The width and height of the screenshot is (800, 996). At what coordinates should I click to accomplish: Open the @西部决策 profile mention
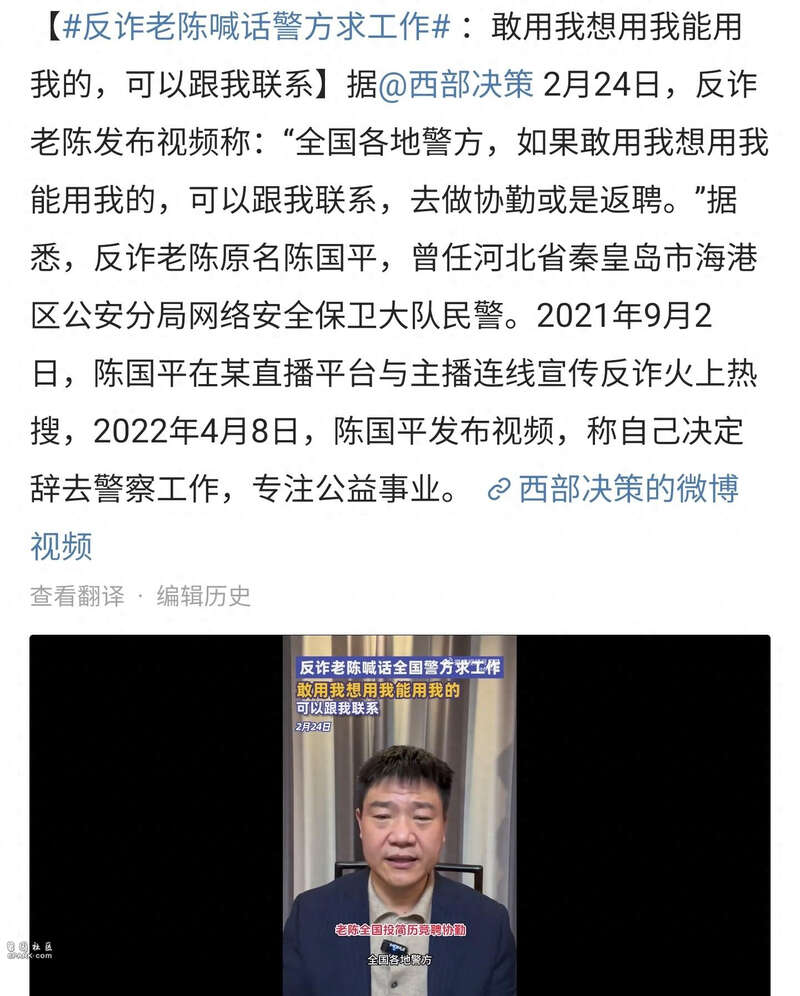[456, 85]
